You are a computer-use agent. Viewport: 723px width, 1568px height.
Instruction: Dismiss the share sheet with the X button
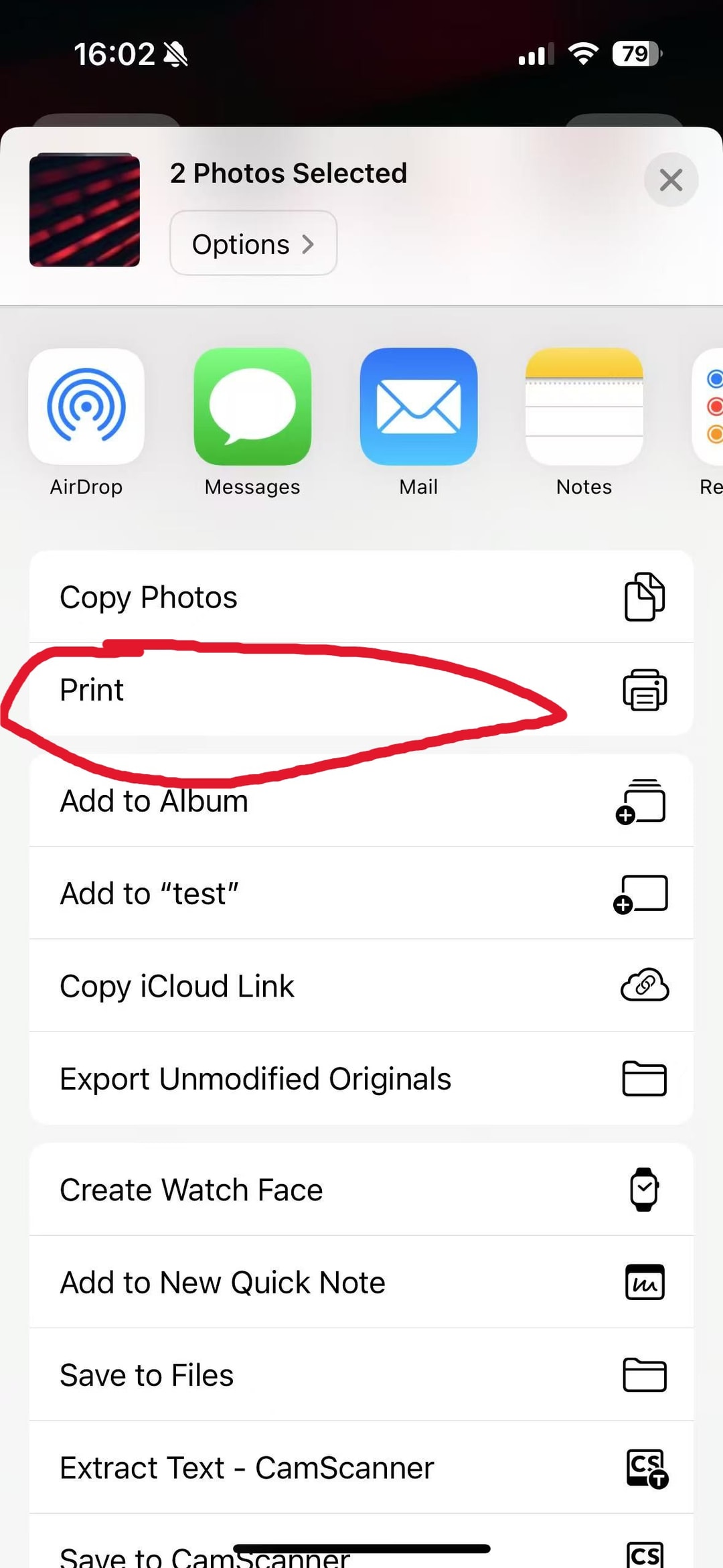coord(671,180)
